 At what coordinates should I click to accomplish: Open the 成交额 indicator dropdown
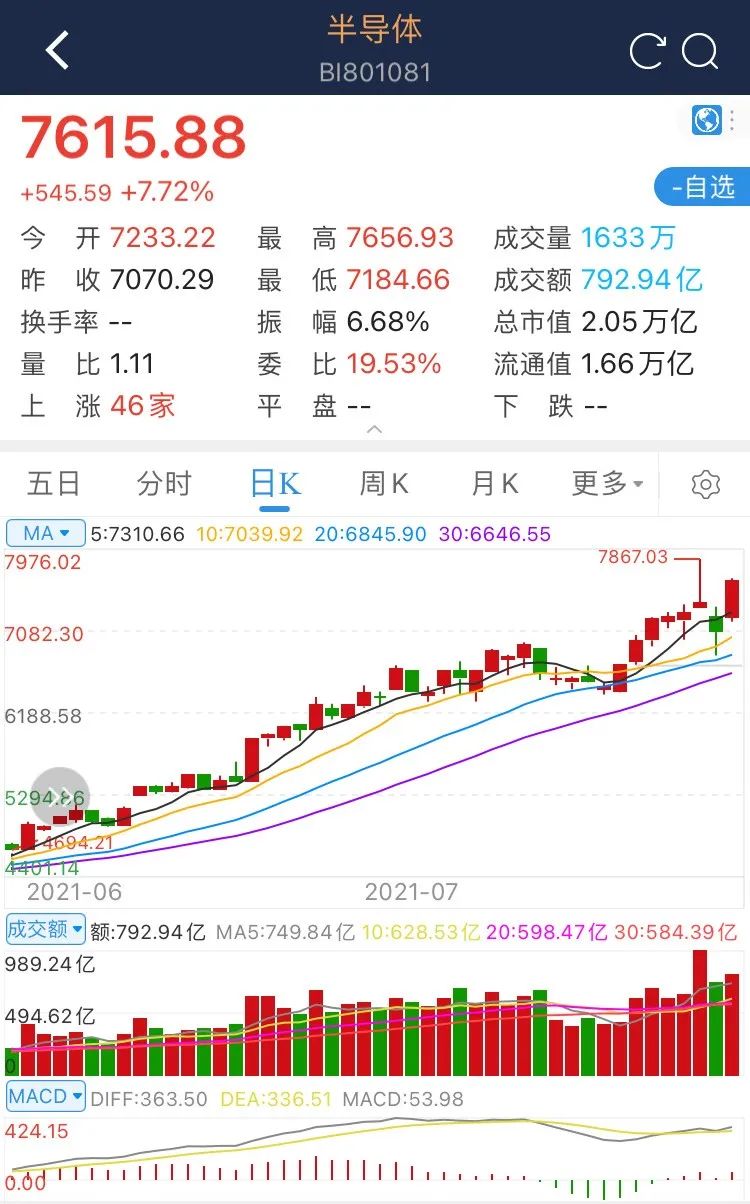[46, 929]
